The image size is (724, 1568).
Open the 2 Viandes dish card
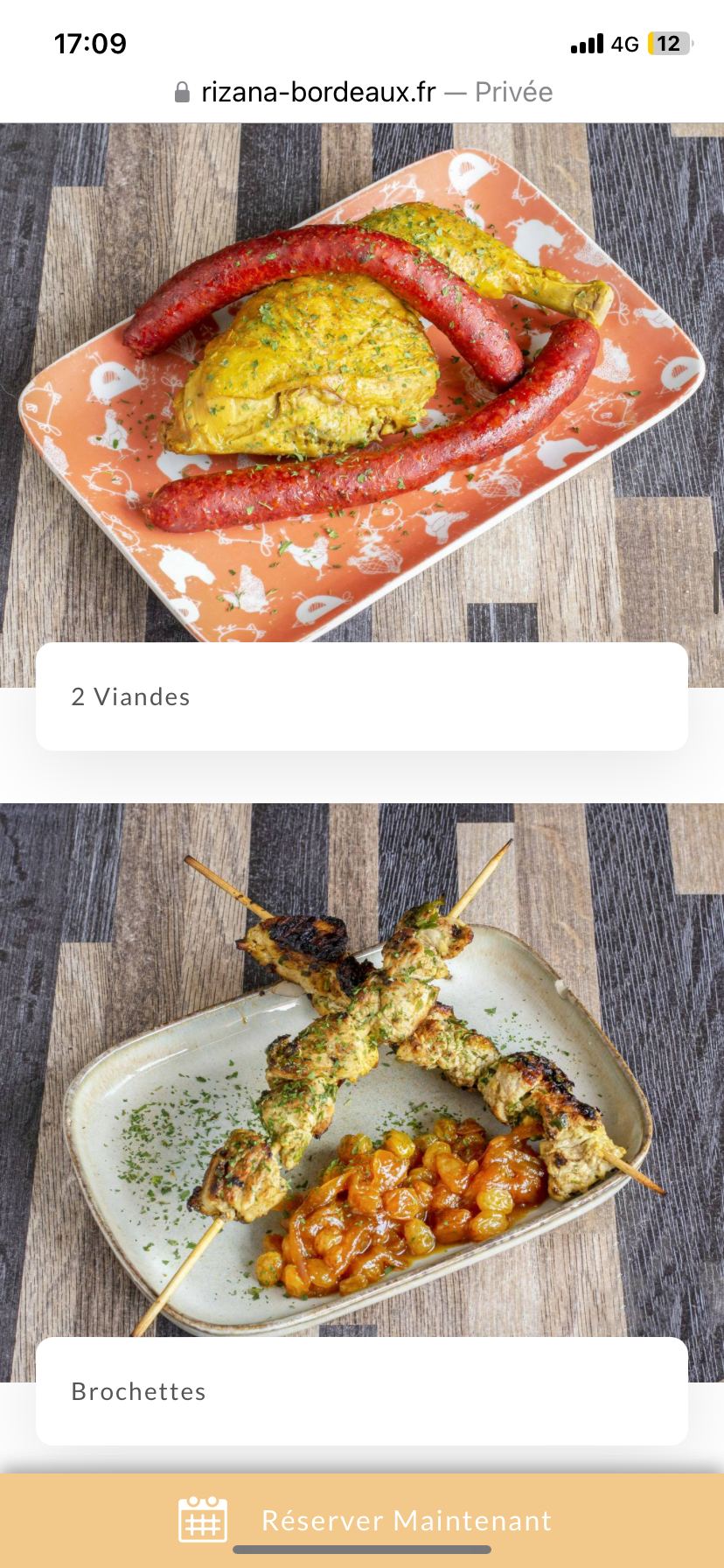tap(361, 696)
